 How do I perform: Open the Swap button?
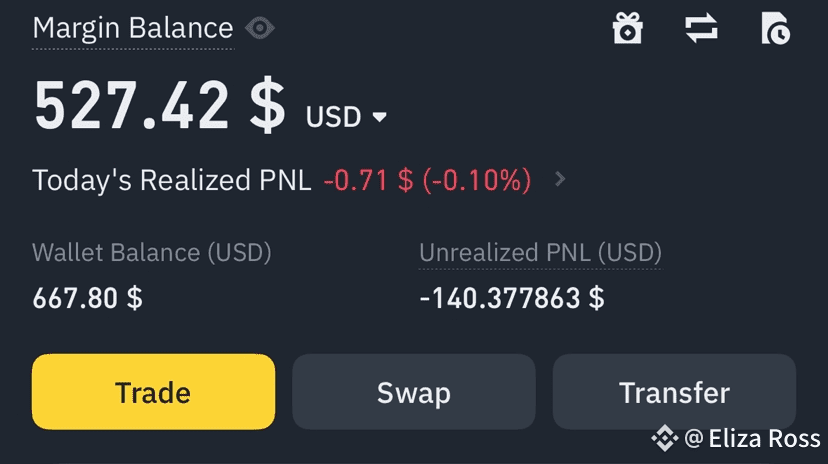tap(413, 392)
